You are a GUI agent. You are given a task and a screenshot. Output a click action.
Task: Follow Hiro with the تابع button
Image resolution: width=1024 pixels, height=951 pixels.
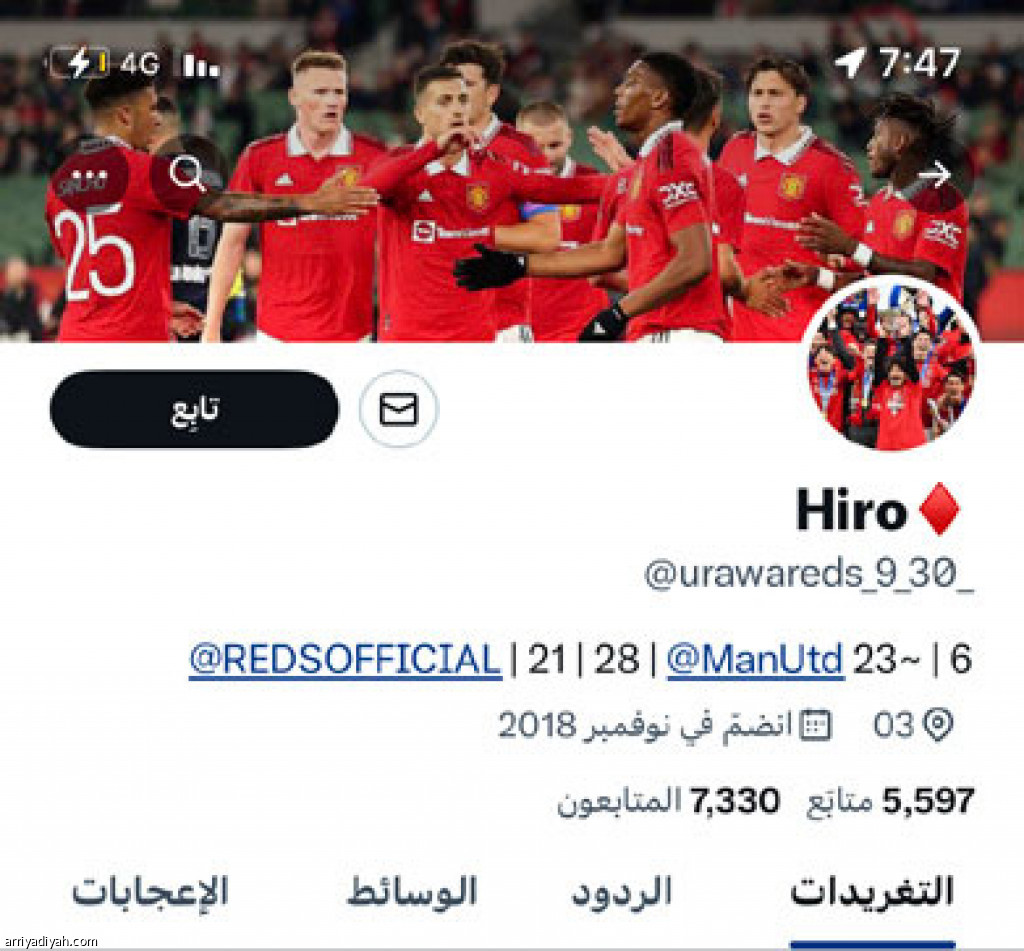194,409
